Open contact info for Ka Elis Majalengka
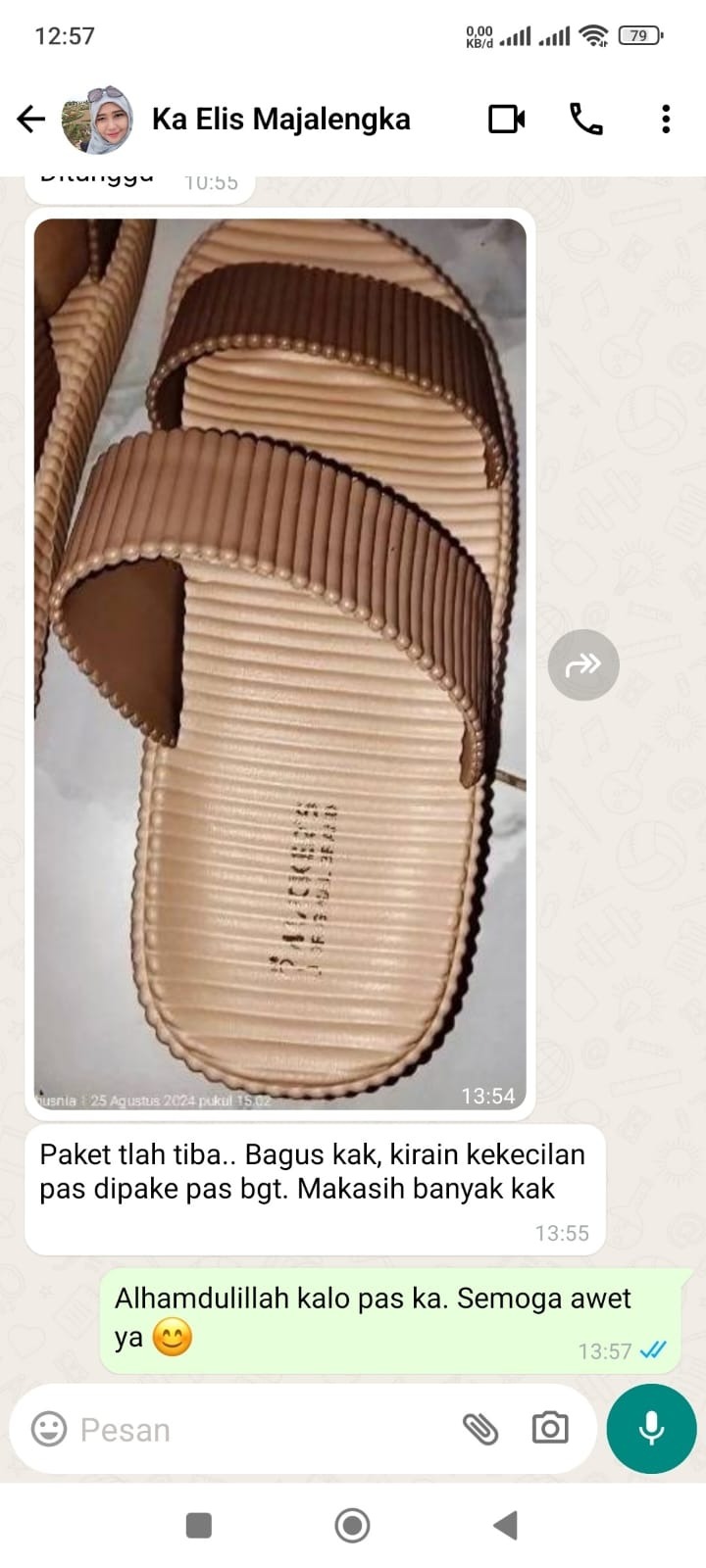The width and height of the screenshot is (706, 1568). click(x=281, y=120)
